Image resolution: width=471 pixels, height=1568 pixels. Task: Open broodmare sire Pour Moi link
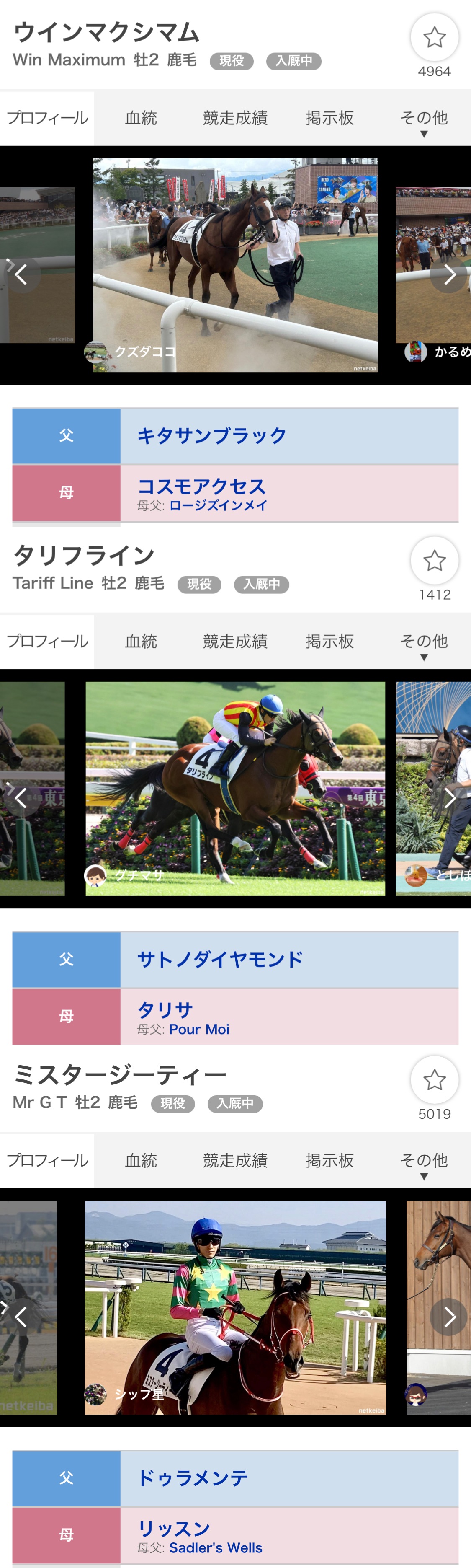click(199, 1029)
